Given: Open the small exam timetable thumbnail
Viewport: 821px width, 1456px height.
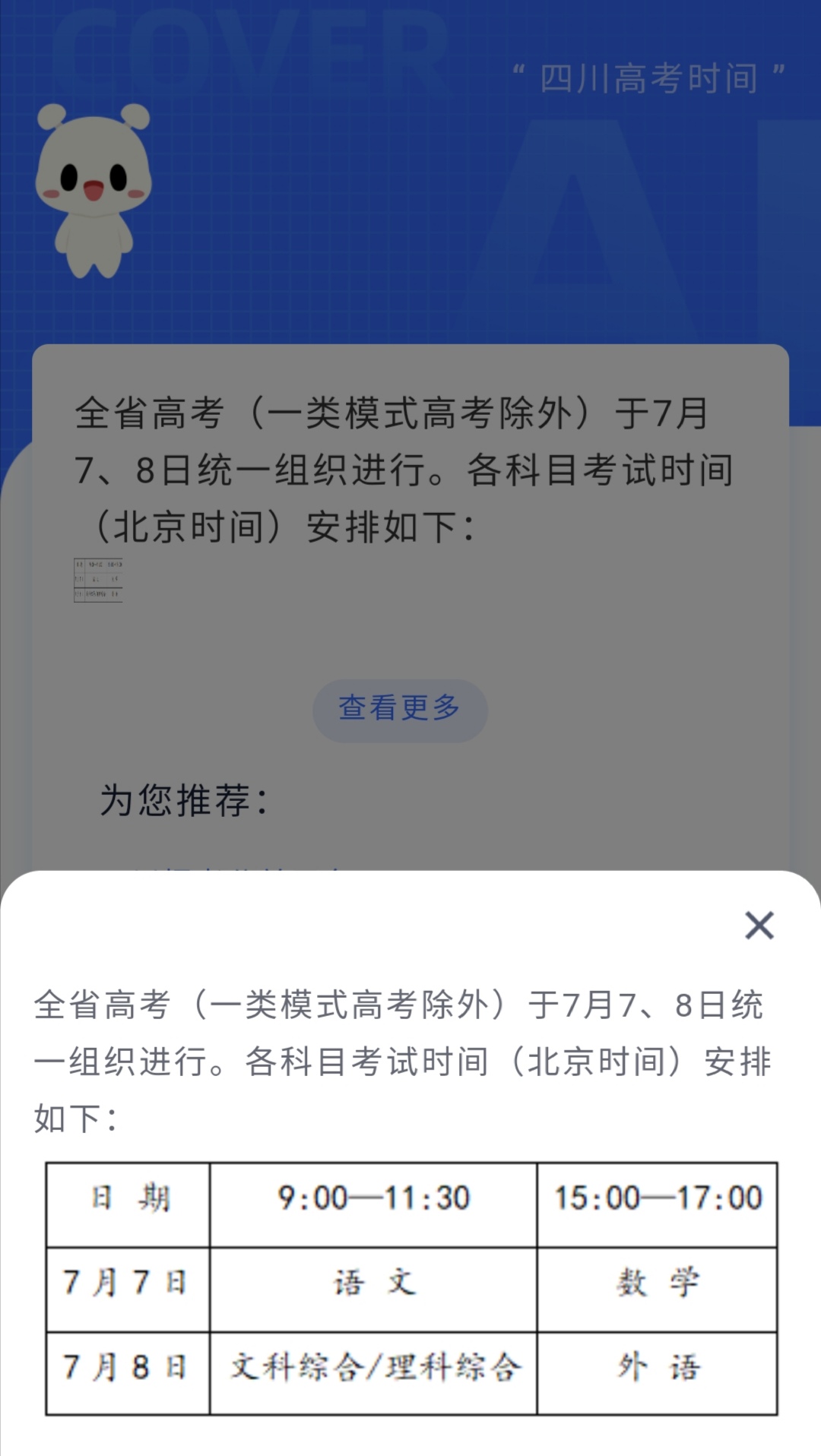Looking at the screenshot, I should [x=98, y=581].
